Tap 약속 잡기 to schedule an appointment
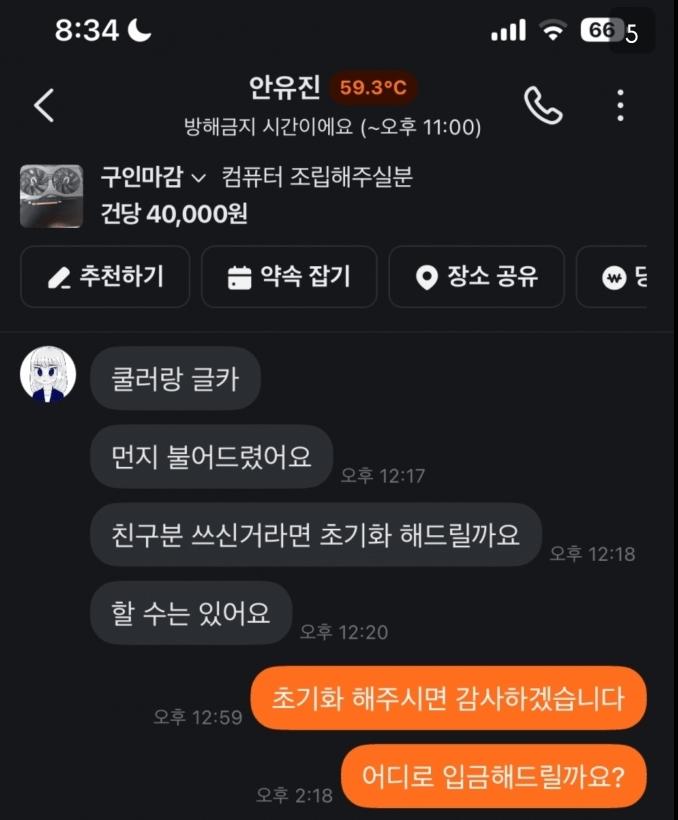 coord(289,277)
